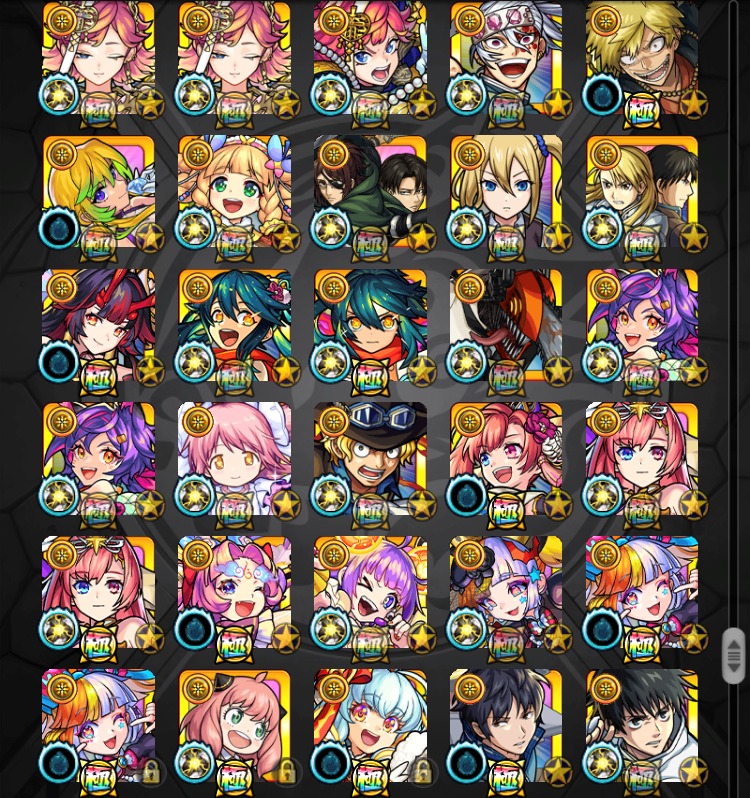Screen dimensions: 750x798
Task: Select the Anya pink-haired girl character
Action: 235,725
